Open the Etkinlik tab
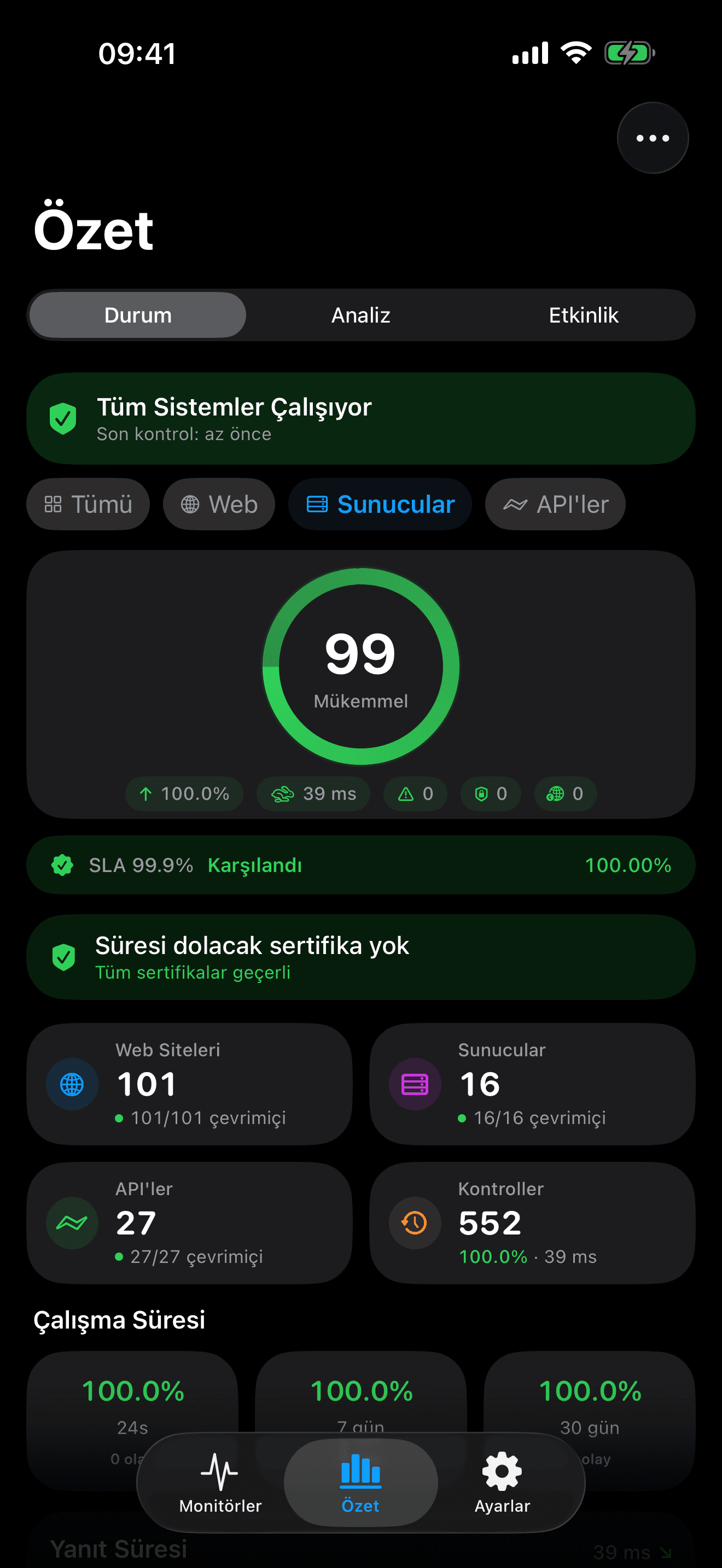The width and height of the screenshot is (722, 1568). click(583, 315)
